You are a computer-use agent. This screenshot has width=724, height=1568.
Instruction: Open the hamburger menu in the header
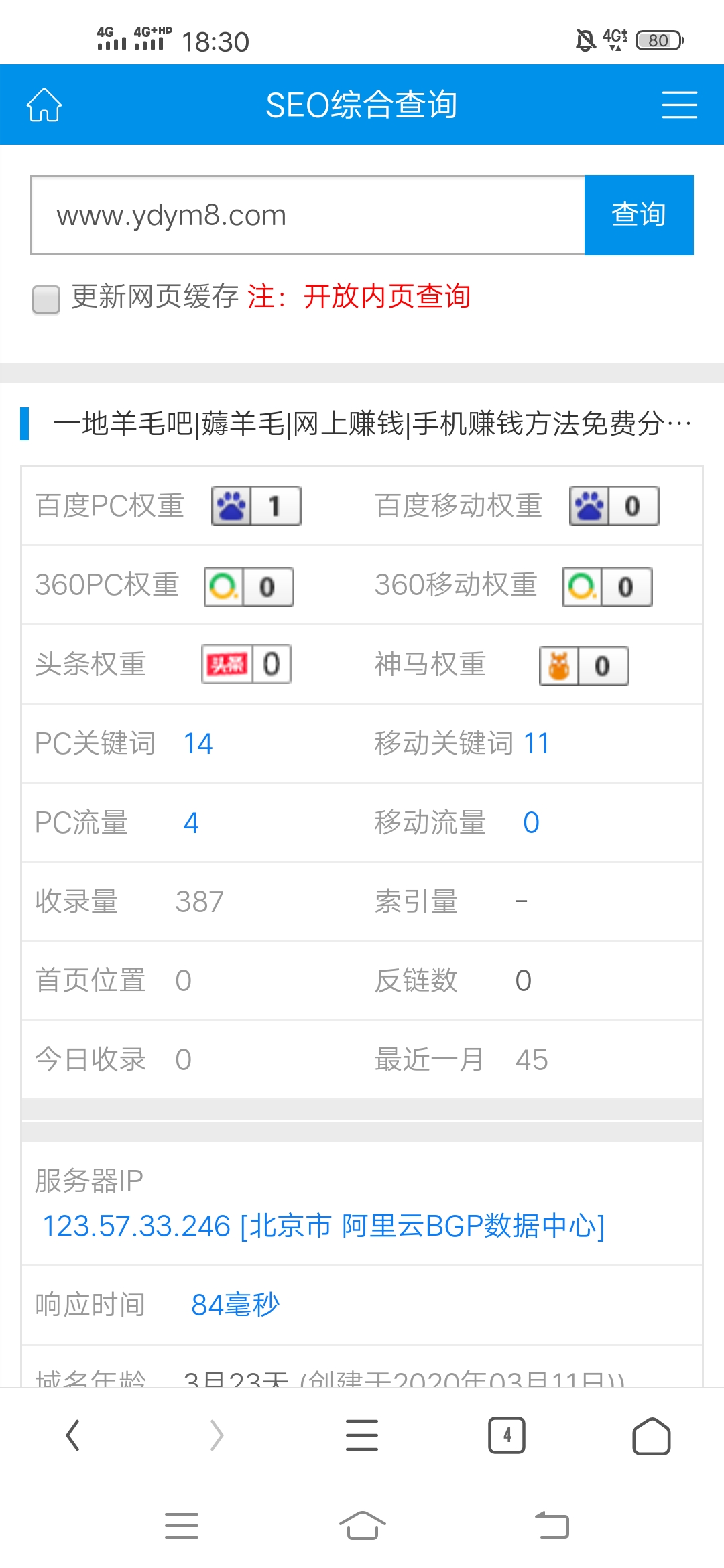pos(679,105)
